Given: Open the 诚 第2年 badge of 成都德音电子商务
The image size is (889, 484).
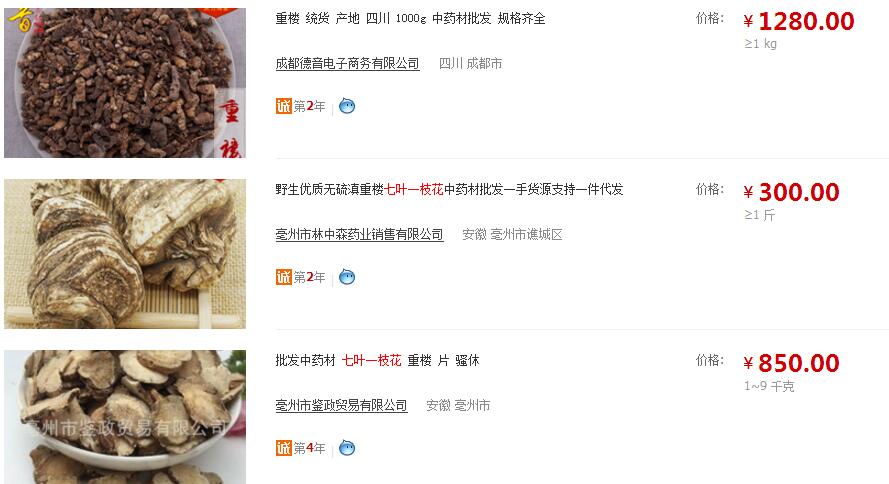Looking at the screenshot, I should pyautogui.click(x=300, y=107).
